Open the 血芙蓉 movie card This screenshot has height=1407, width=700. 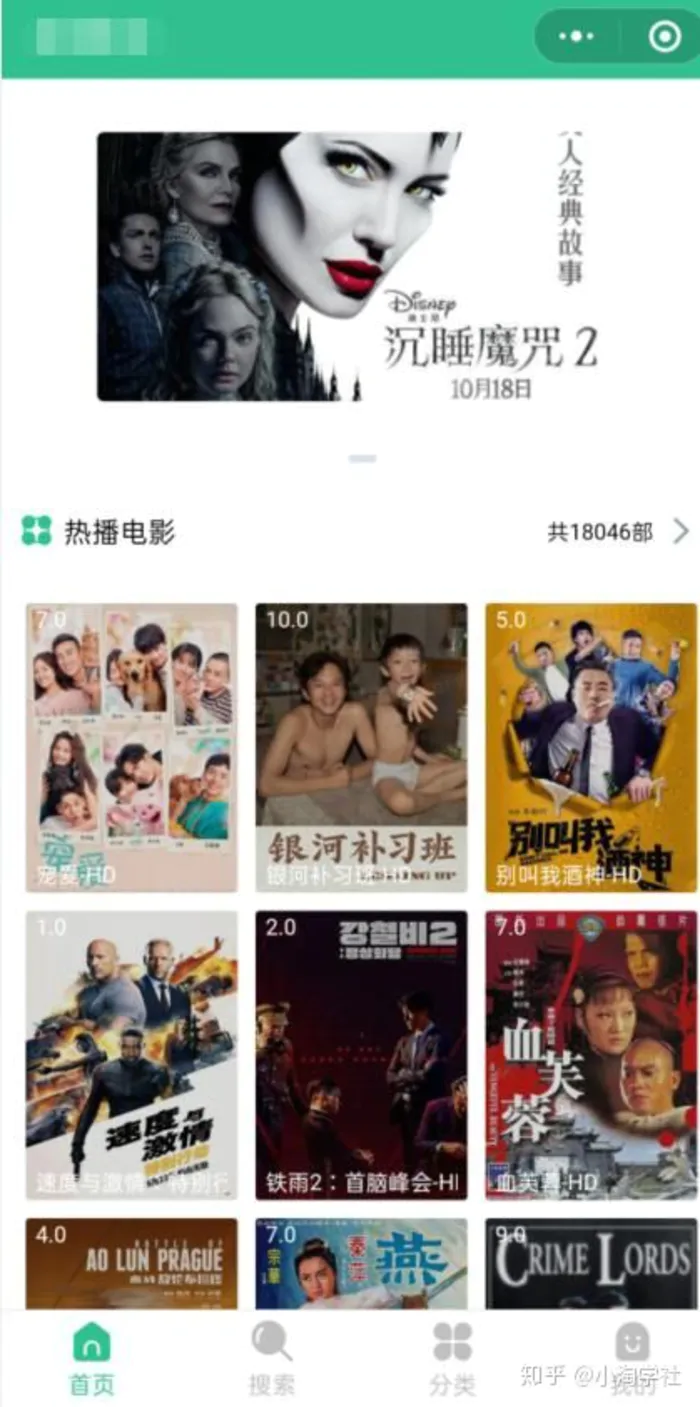click(591, 1055)
